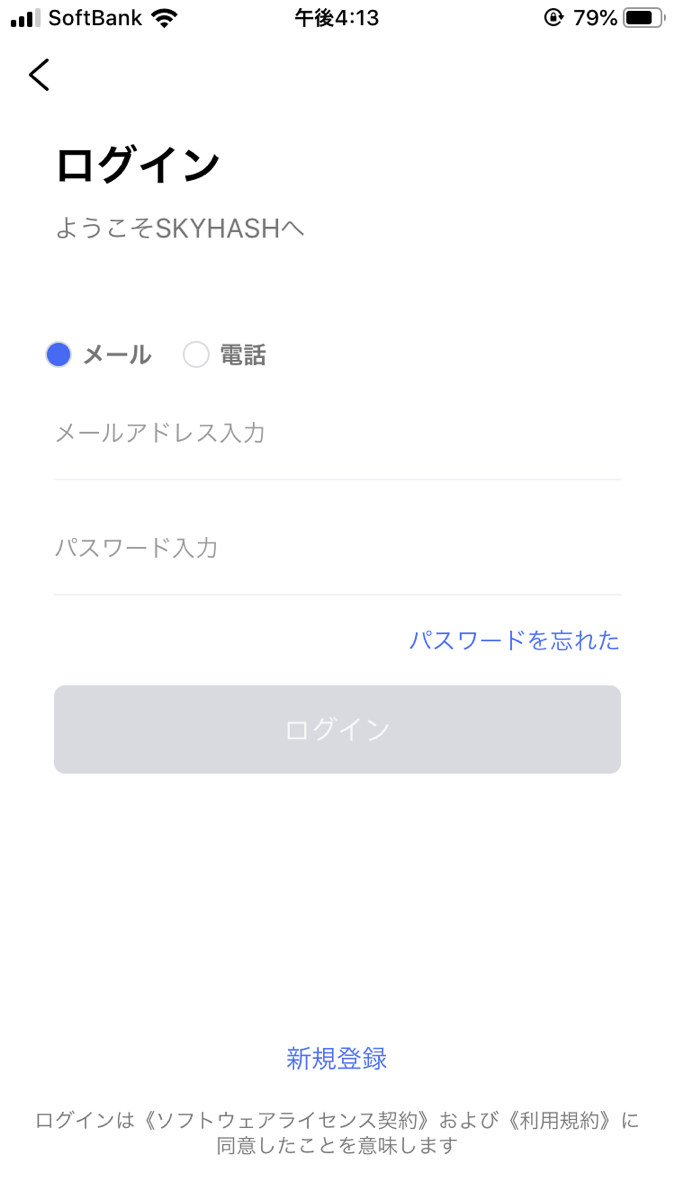Focus the メールアドレス入力 field
This screenshot has width=675, height=1200.
point(337,433)
